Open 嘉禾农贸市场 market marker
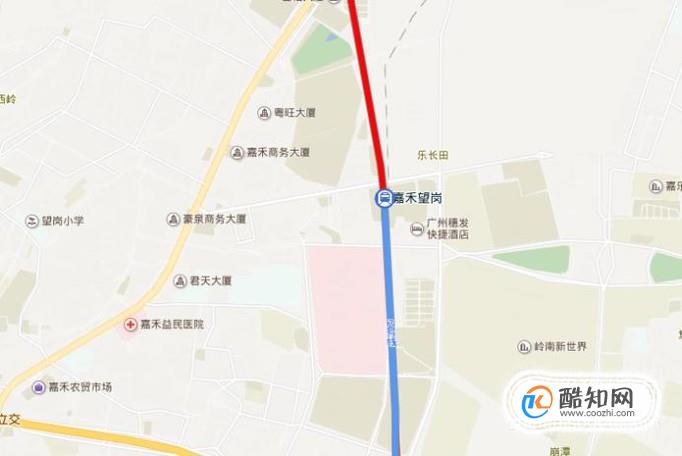This screenshot has width=682, height=456. tap(39, 386)
